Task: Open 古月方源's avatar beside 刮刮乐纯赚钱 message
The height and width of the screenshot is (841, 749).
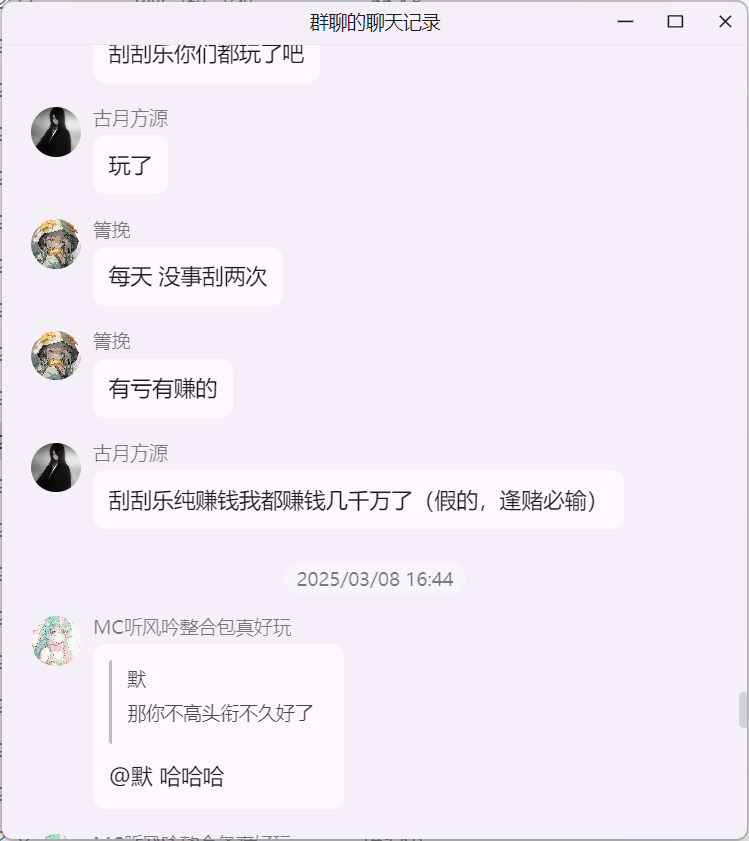Action: [x=56, y=467]
